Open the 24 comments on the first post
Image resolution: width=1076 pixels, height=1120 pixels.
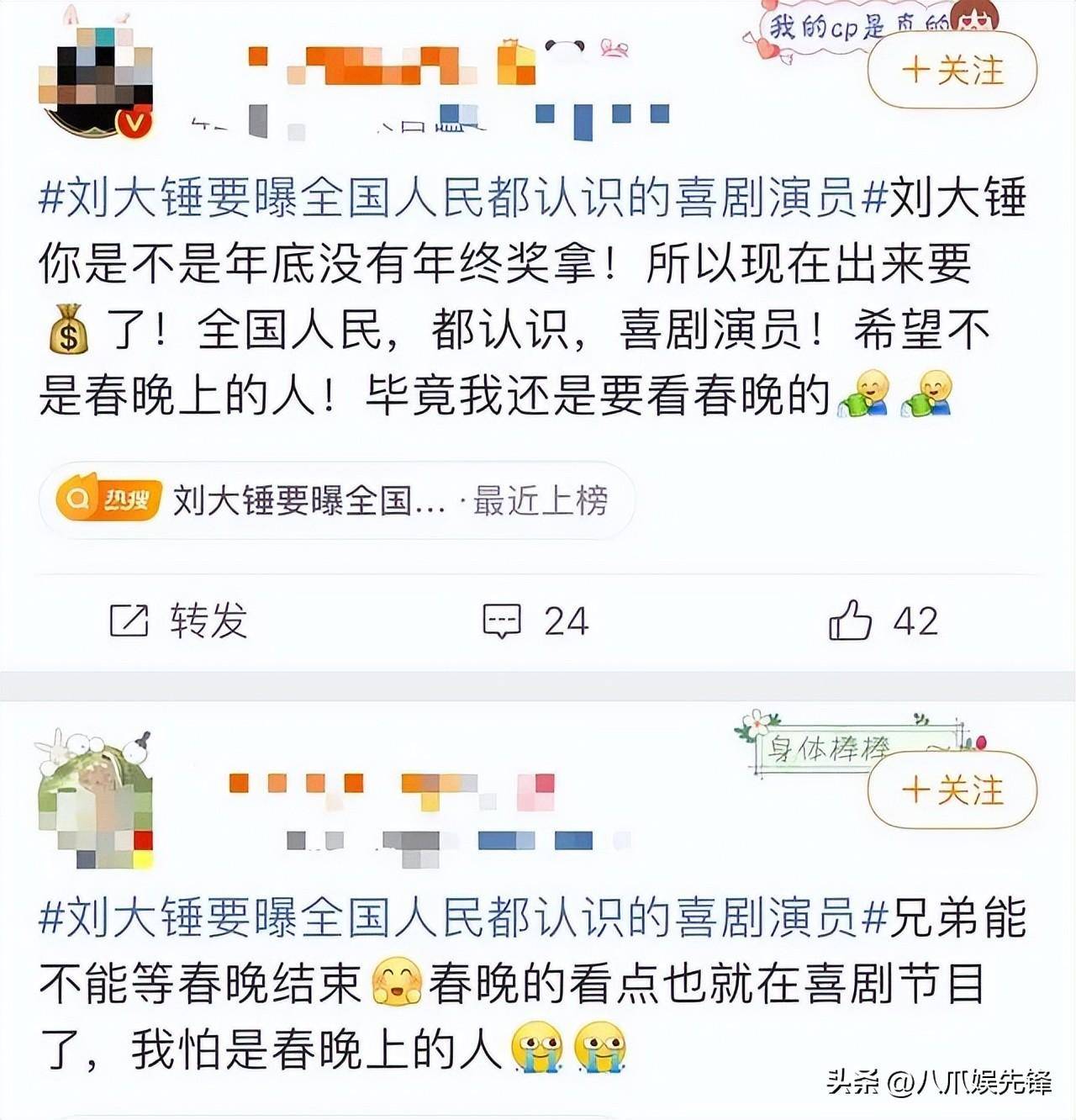pos(535,621)
